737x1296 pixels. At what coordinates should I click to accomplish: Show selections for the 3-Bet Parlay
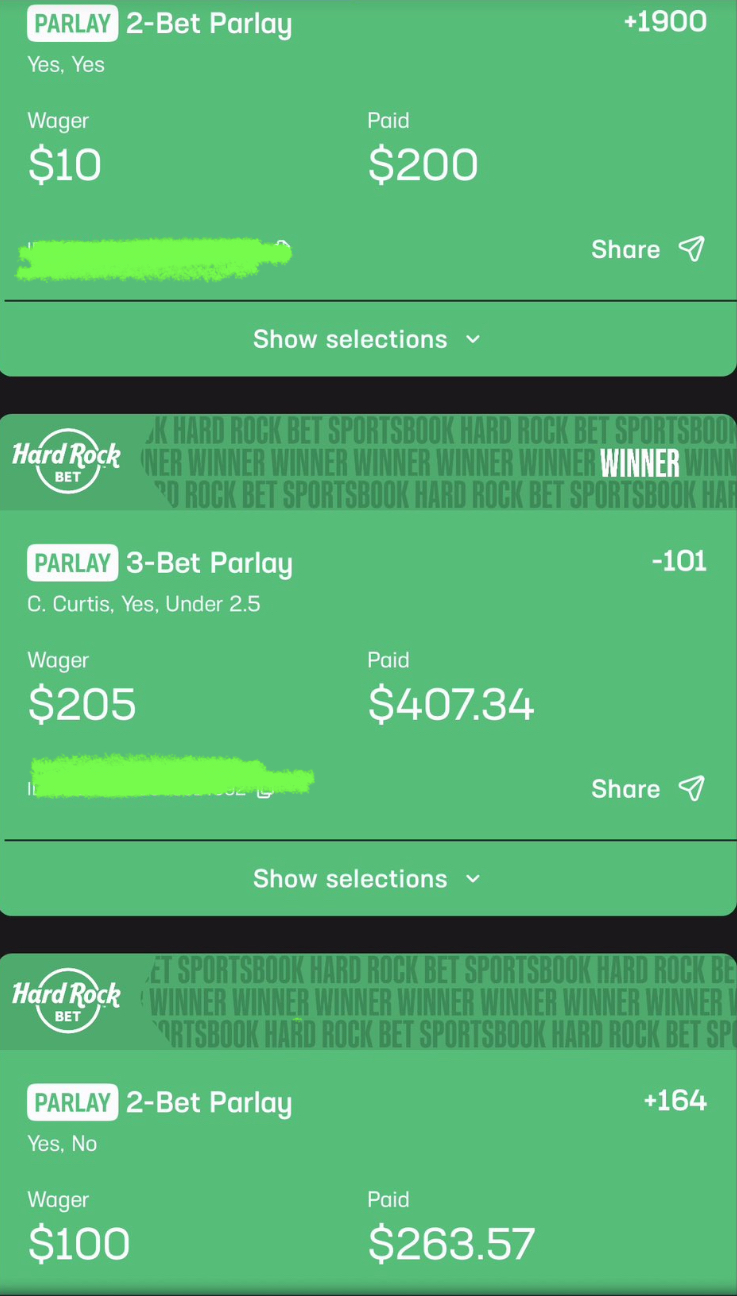tap(367, 879)
